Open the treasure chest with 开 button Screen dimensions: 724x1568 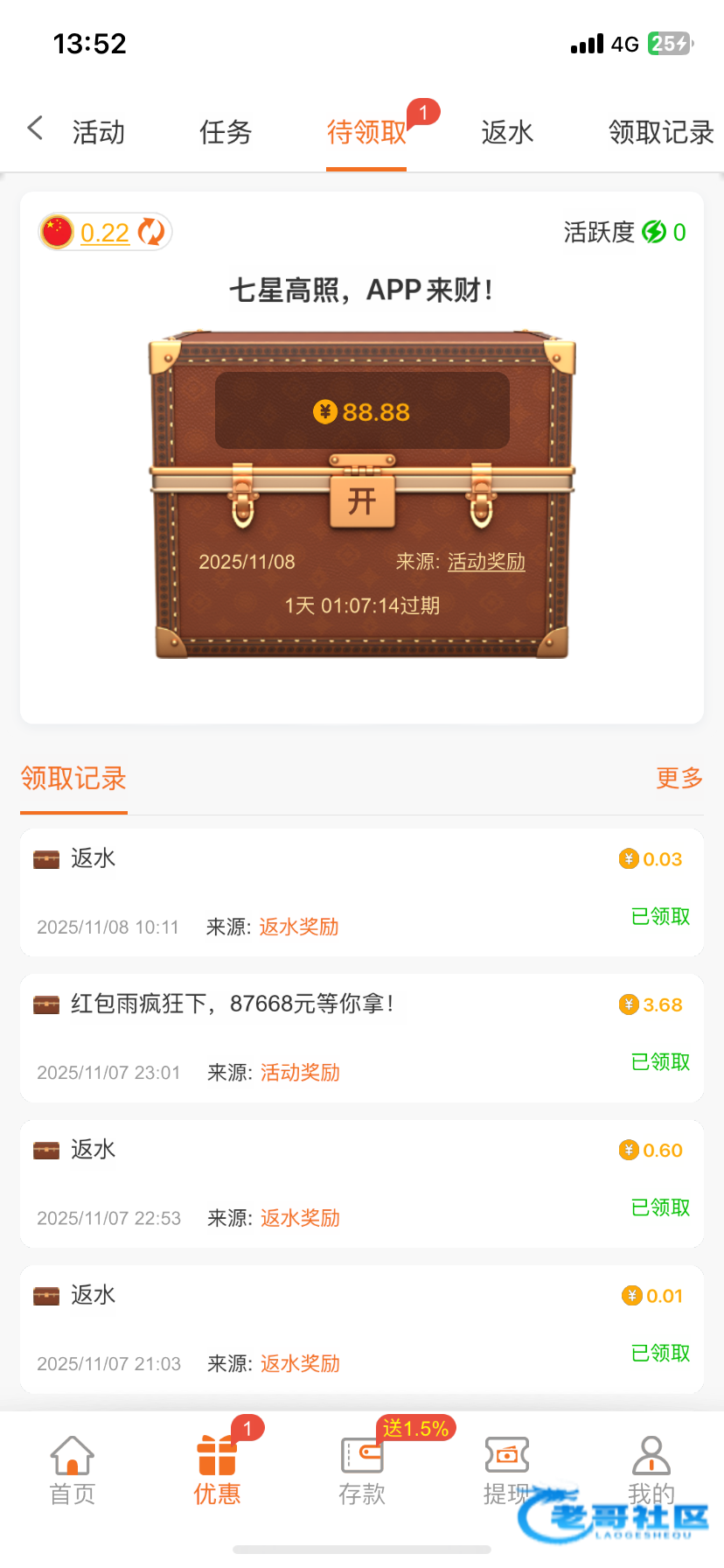point(362,500)
